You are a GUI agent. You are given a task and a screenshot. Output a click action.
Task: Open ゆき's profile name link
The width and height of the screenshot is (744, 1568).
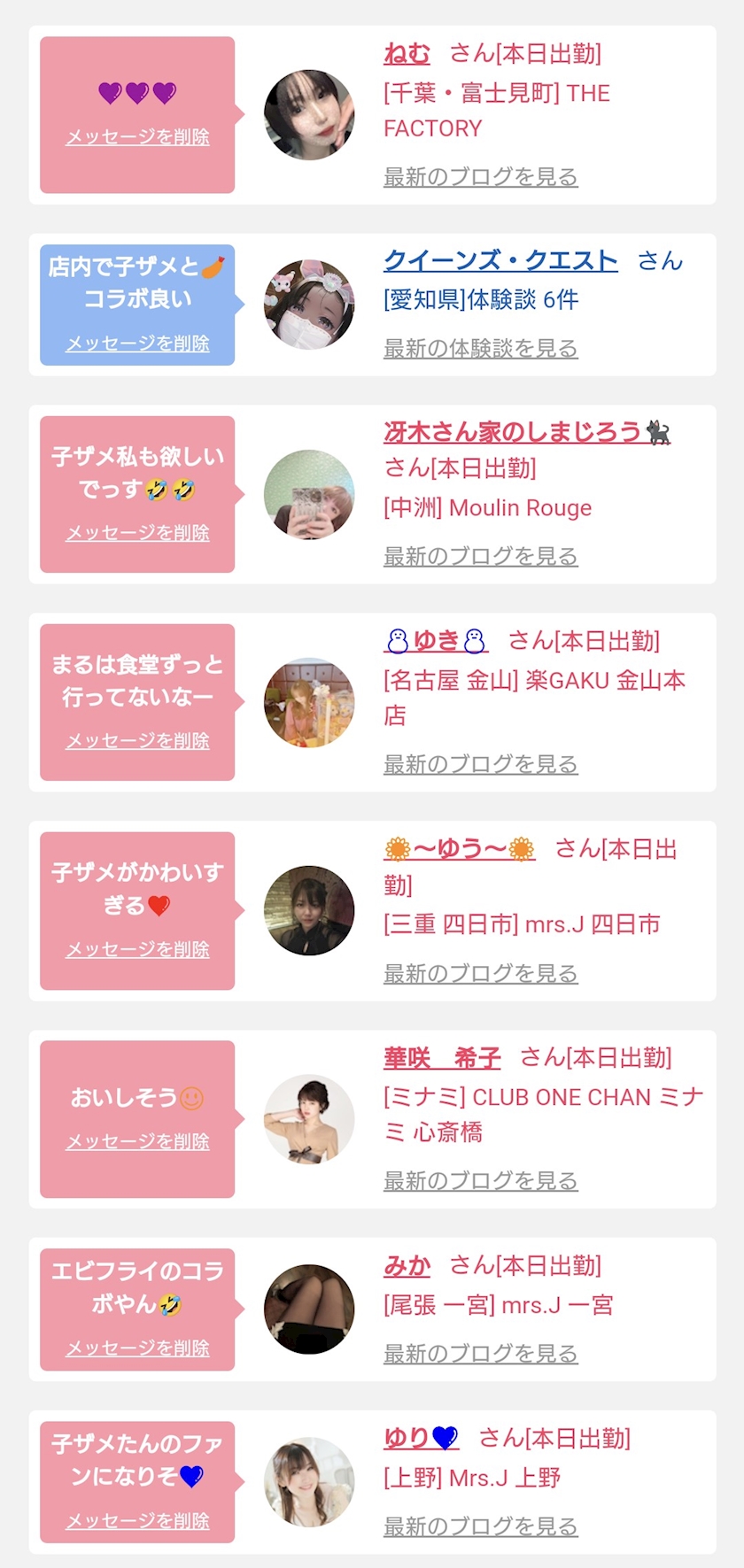tap(436, 640)
